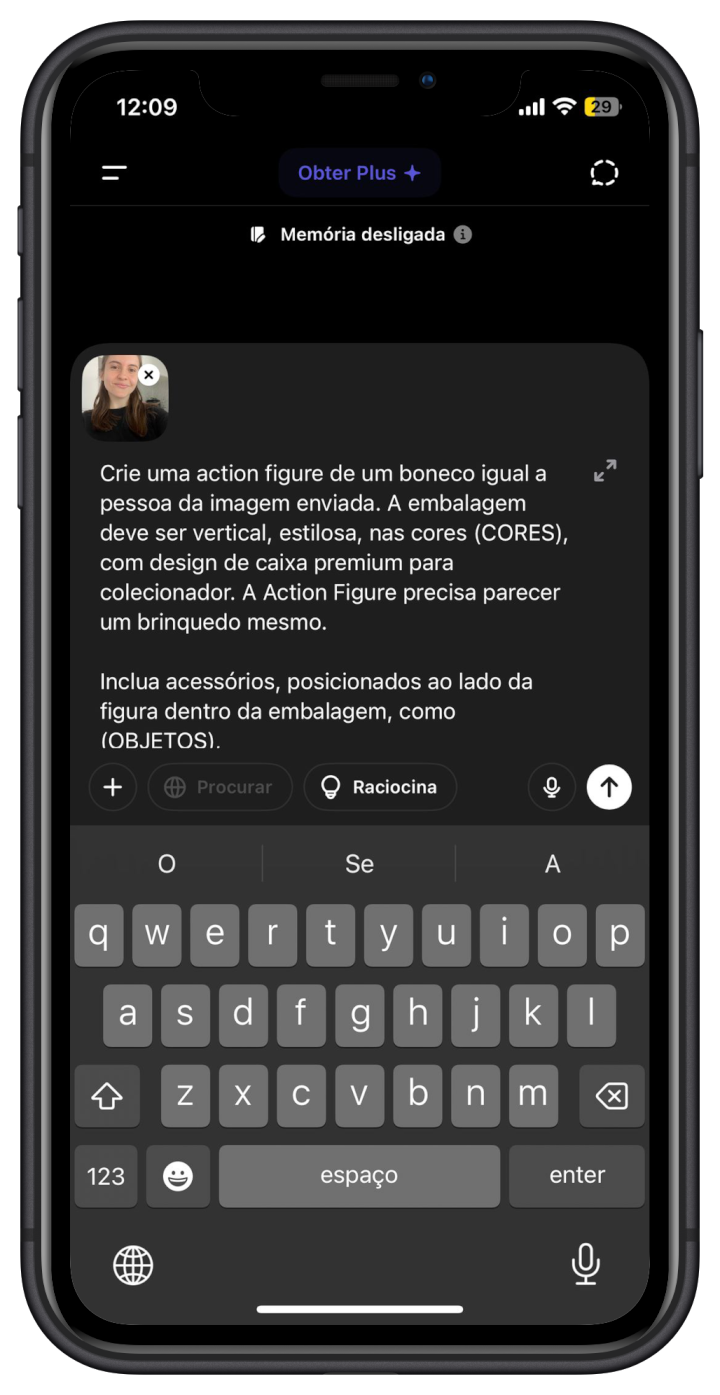
Task: Toggle the Raciocina reasoning chip
Action: pos(380,787)
